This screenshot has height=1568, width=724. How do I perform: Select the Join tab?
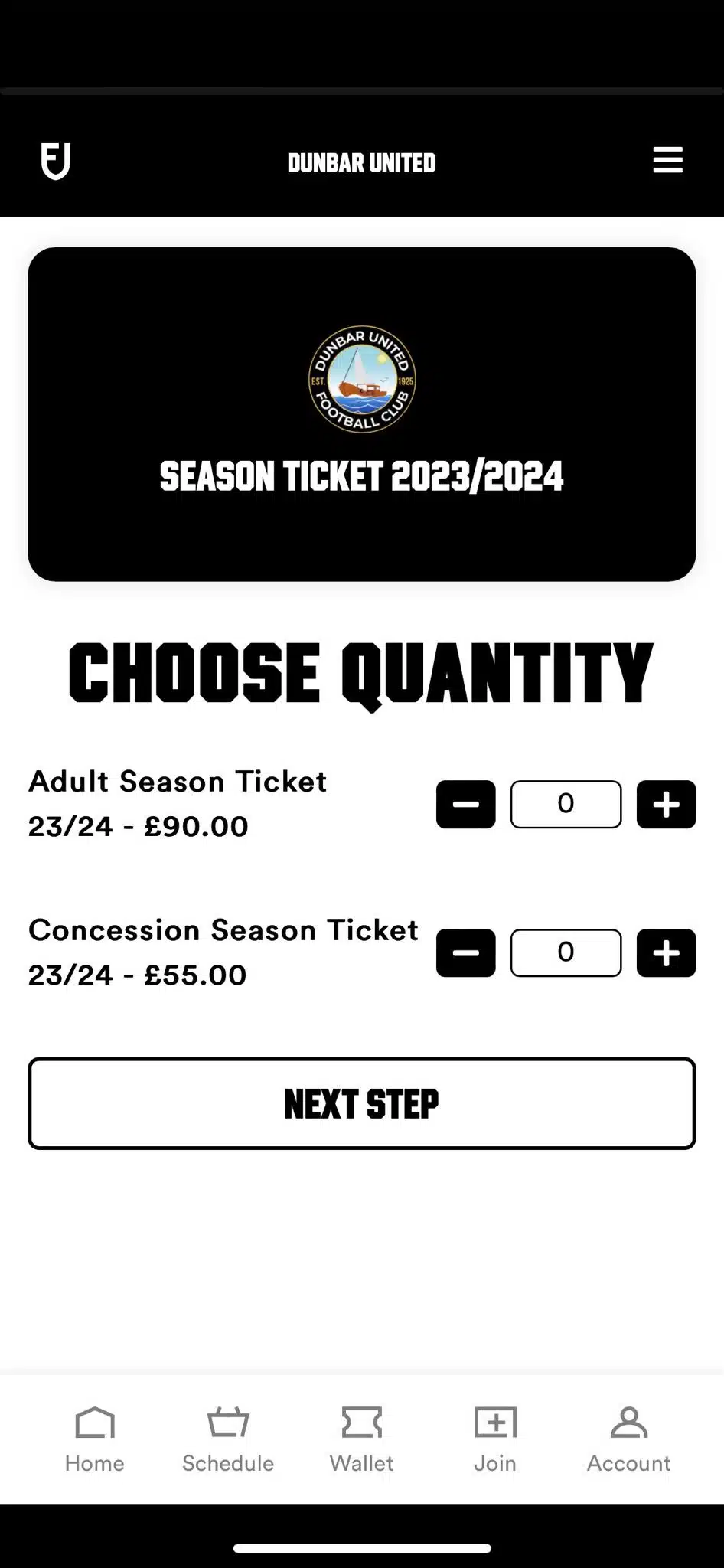pyautogui.click(x=495, y=1439)
